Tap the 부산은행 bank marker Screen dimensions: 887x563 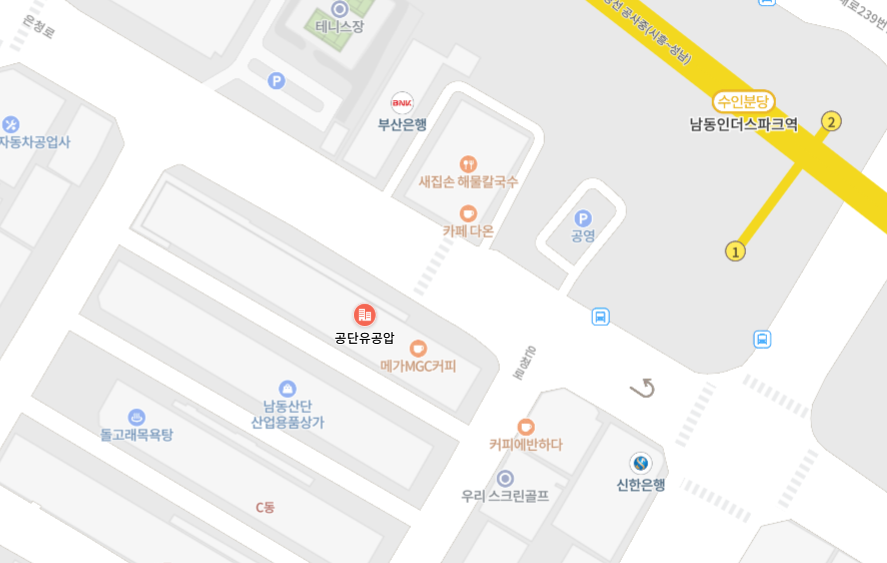(x=402, y=102)
